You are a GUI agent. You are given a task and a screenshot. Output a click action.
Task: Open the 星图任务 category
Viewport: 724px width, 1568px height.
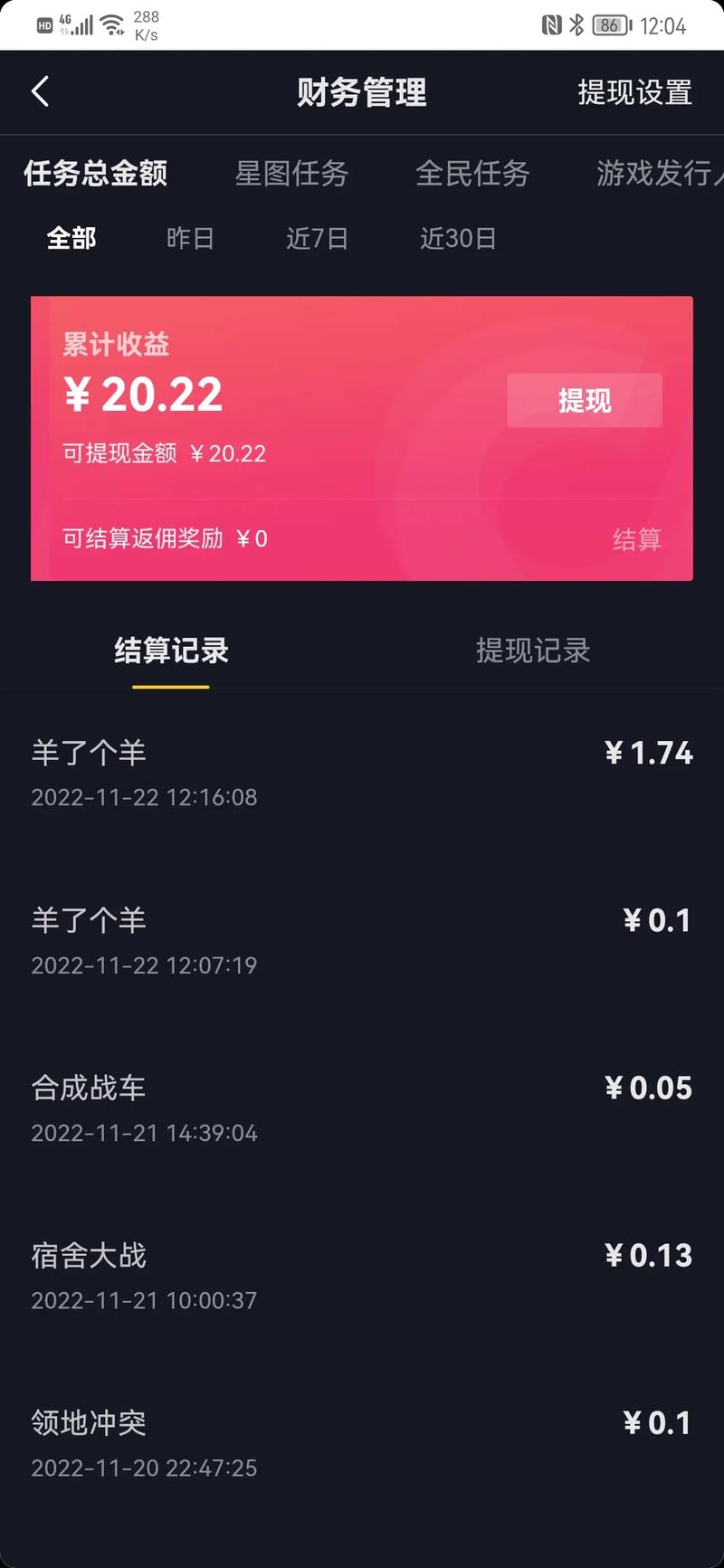(x=291, y=175)
